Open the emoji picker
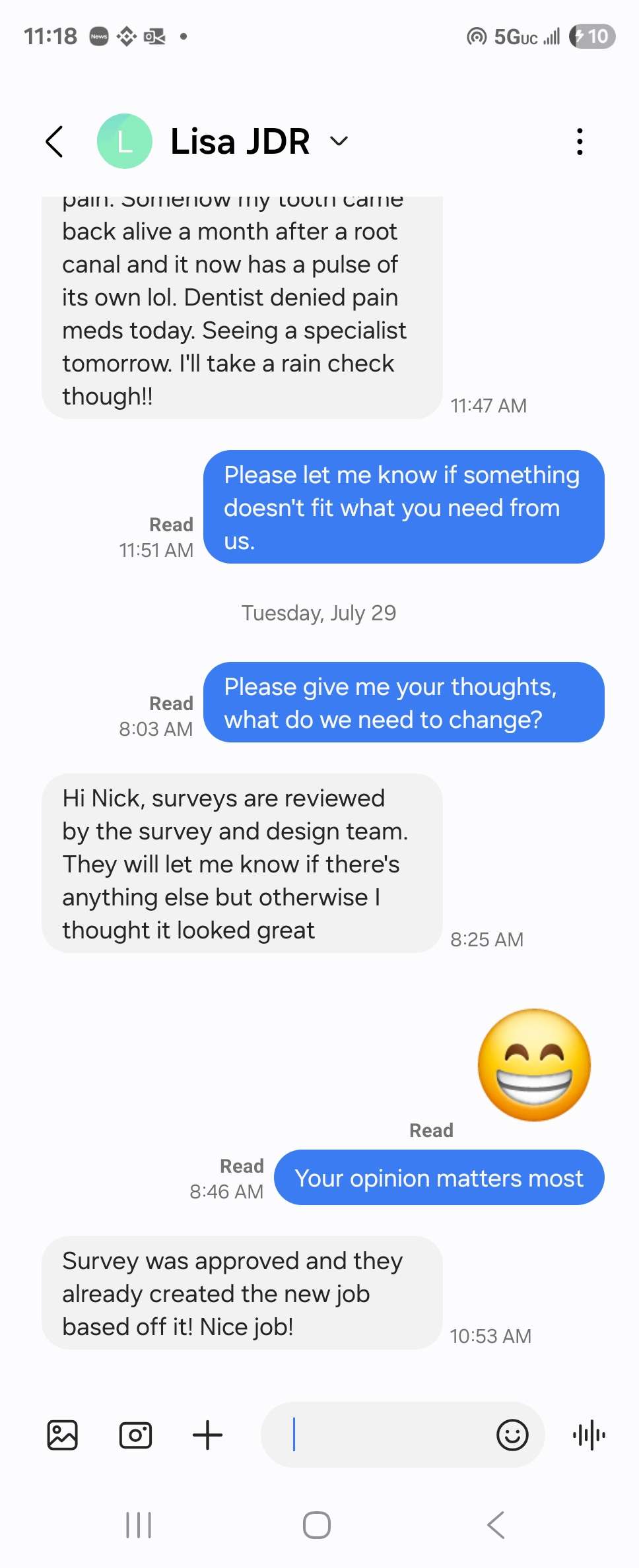The height and width of the screenshot is (1568, 639). [x=512, y=1435]
